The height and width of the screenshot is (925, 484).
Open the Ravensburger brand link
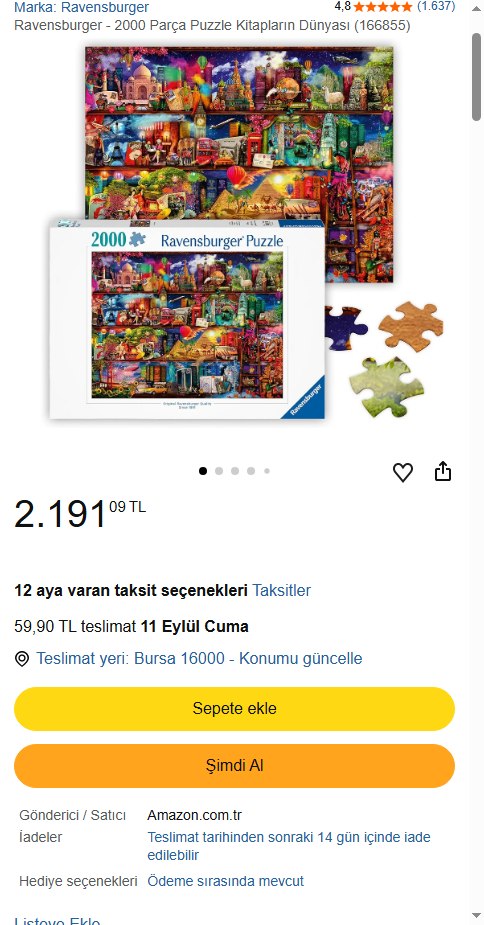coord(81,8)
